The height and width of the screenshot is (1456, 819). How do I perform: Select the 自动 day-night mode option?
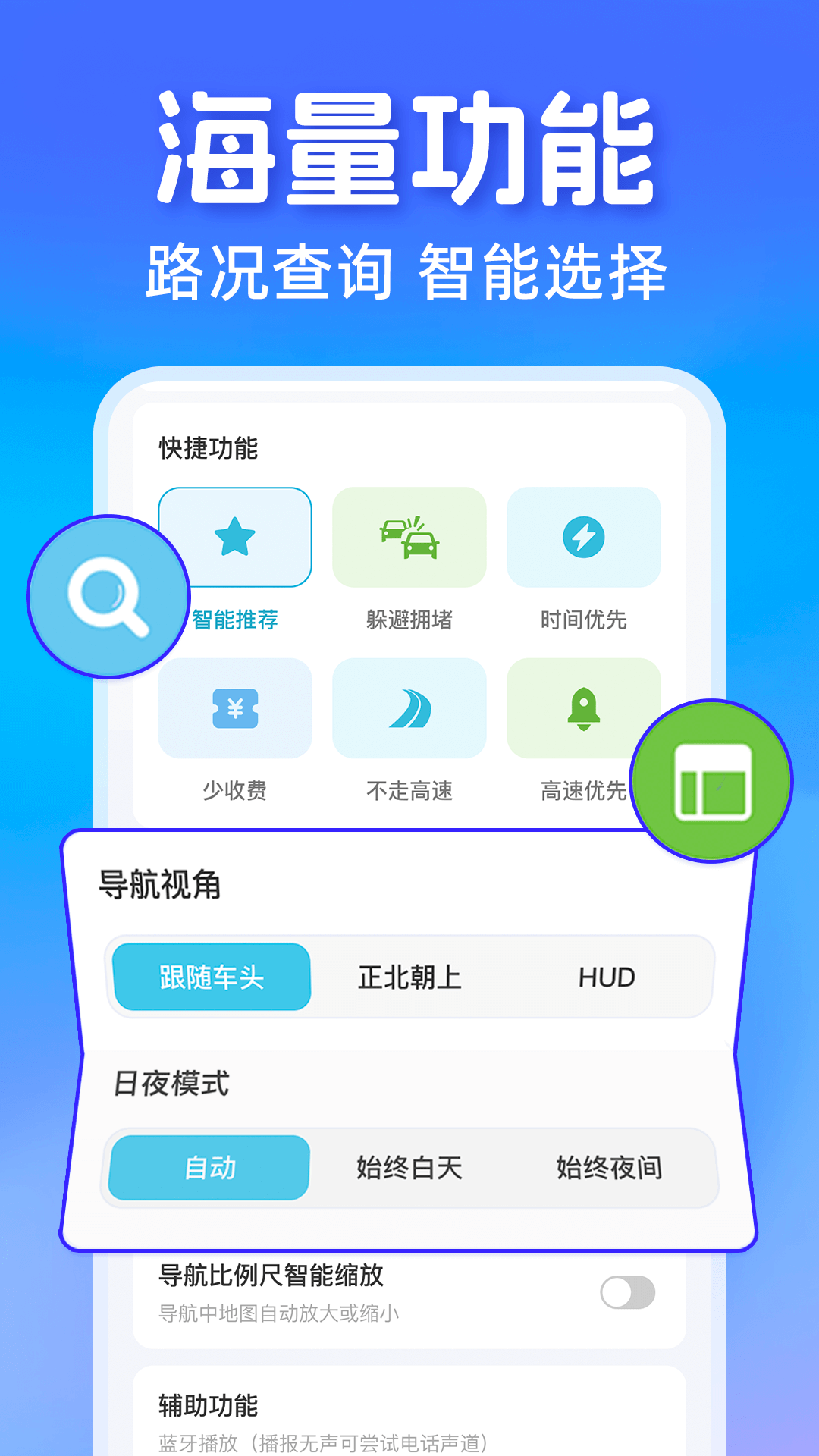coord(209,1168)
